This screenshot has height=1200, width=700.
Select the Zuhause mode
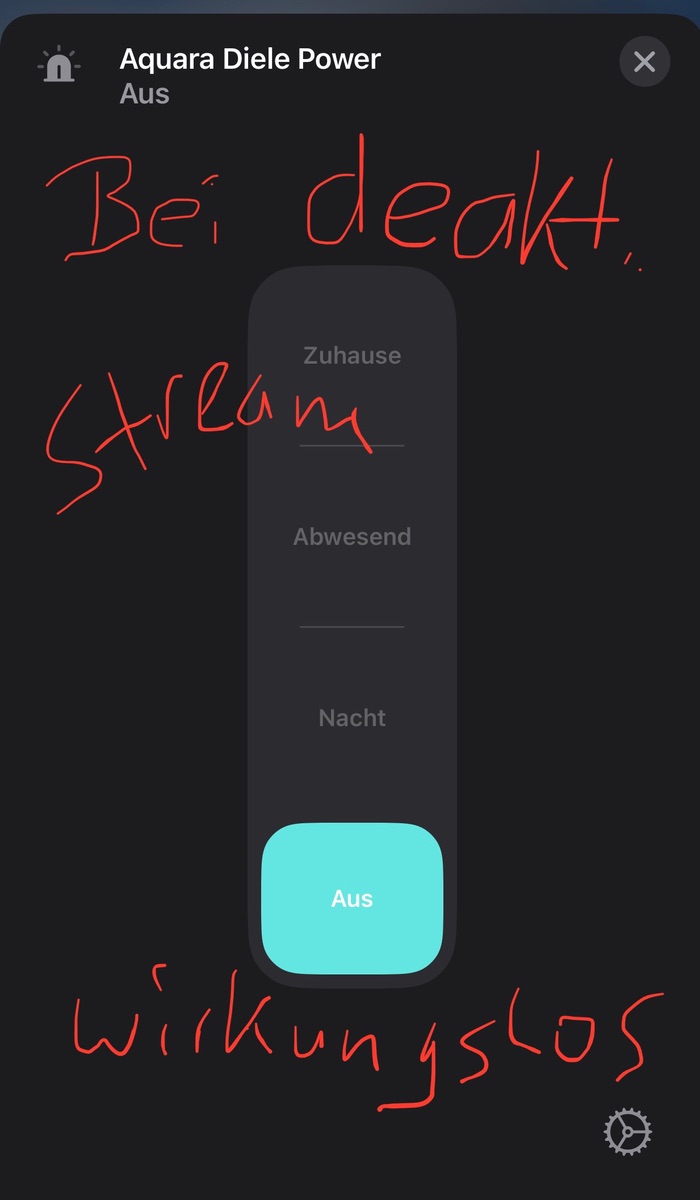click(x=352, y=356)
